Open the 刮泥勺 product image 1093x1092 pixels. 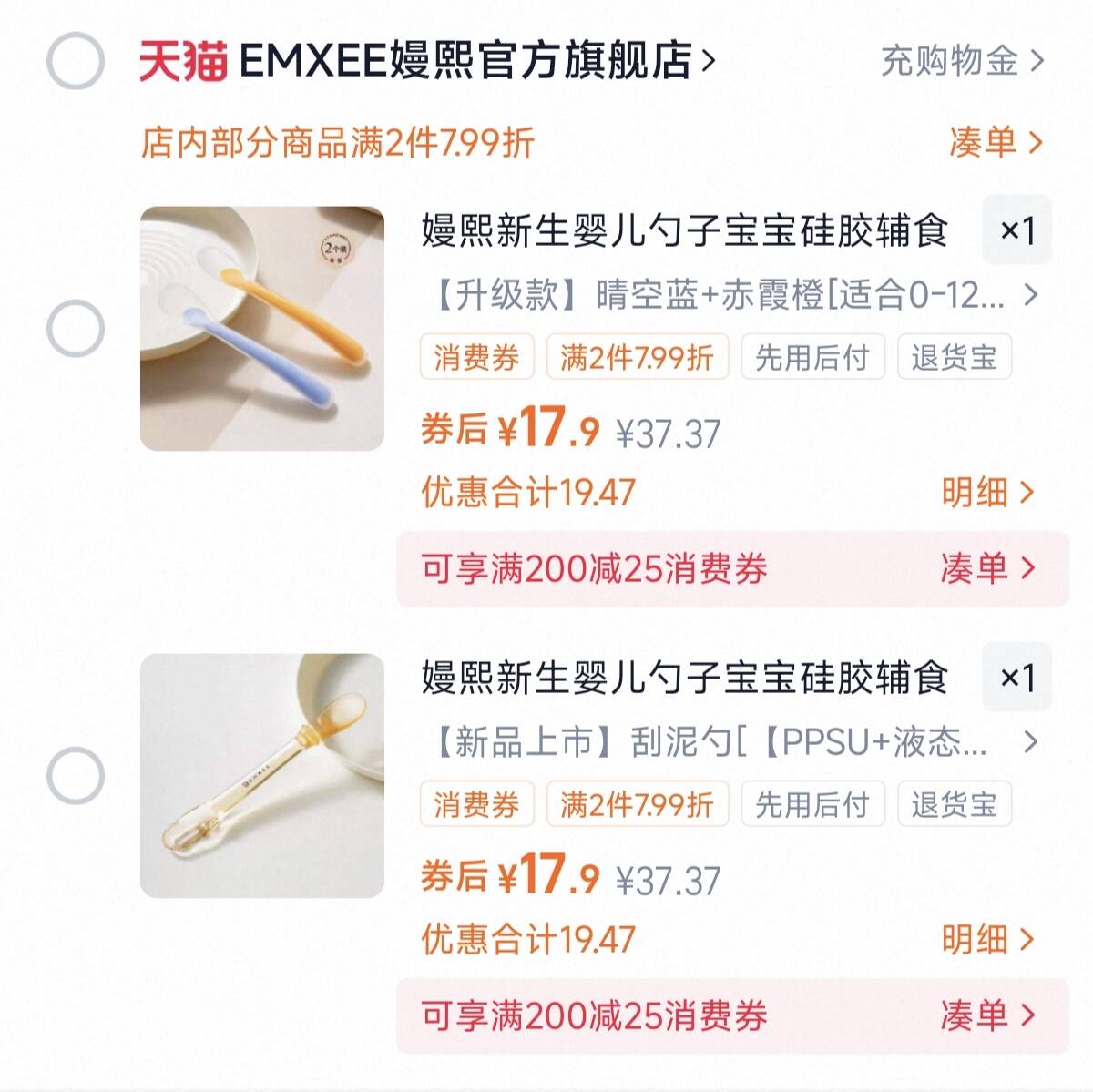pos(262,776)
